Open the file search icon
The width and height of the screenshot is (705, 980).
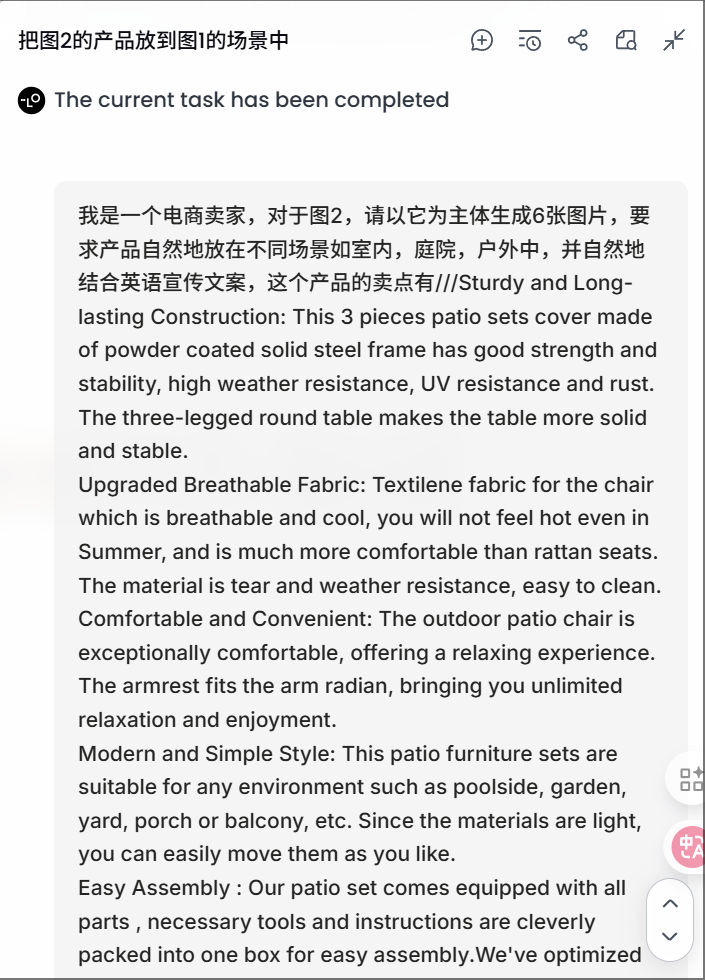626,41
